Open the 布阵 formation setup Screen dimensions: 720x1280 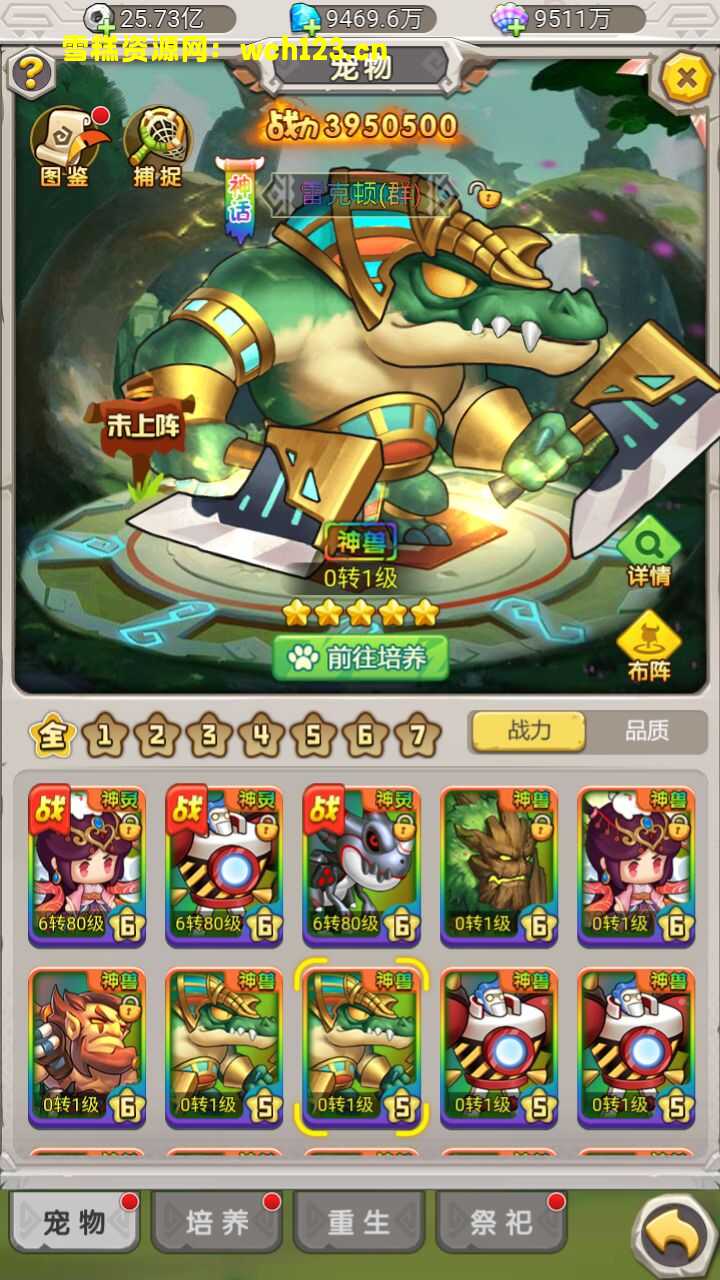(648, 646)
